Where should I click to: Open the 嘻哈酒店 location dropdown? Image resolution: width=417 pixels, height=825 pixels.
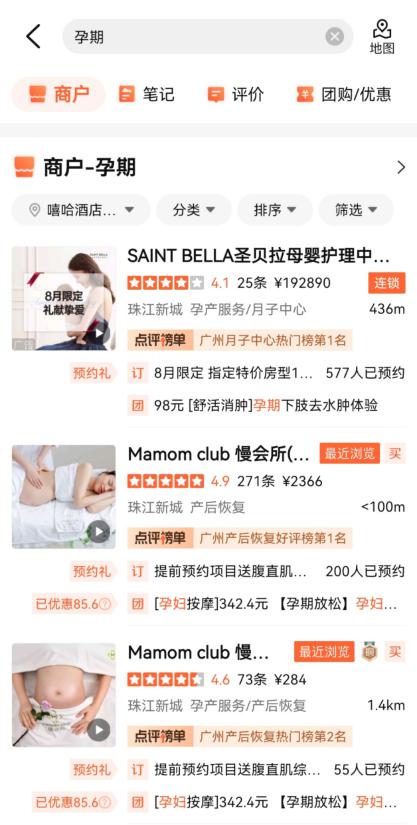click(81, 210)
